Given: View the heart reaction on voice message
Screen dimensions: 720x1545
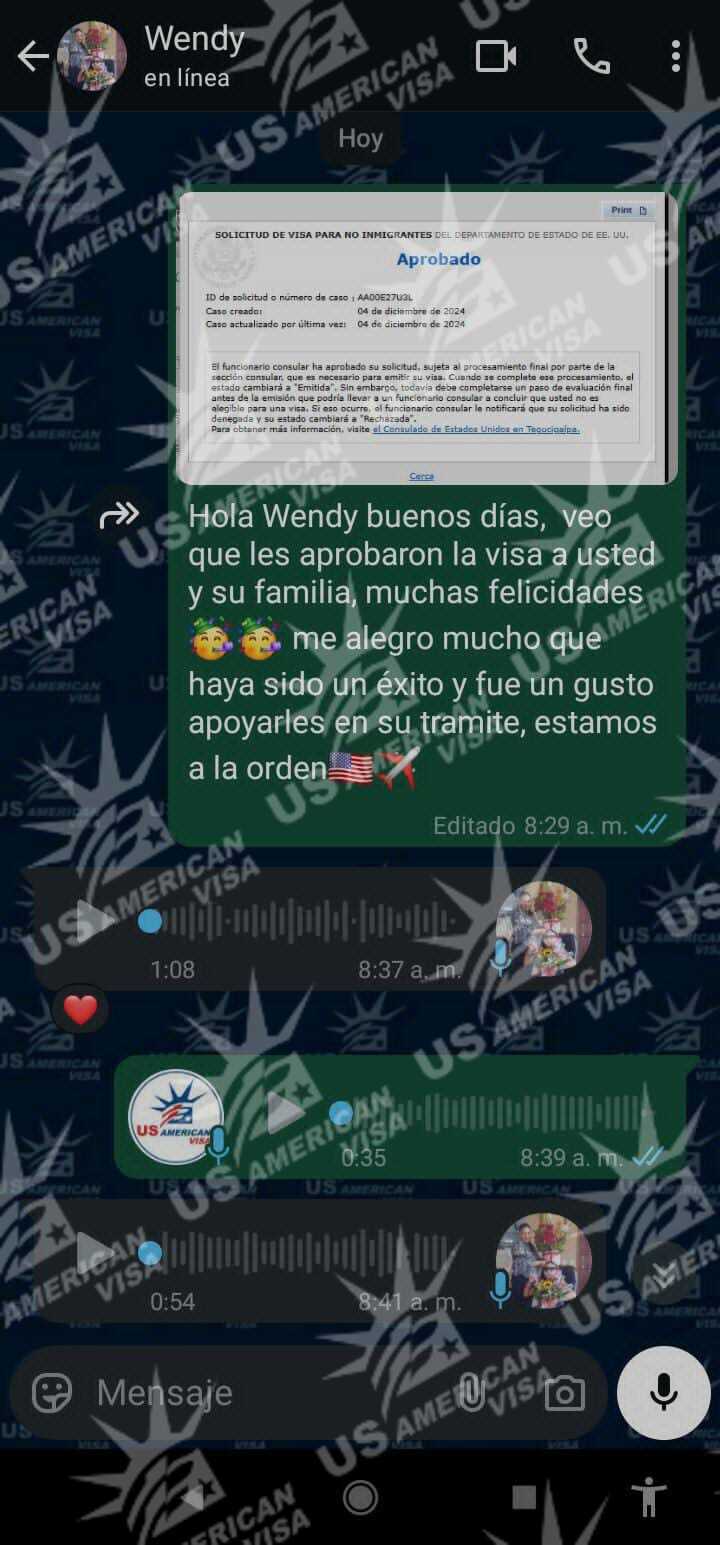Looking at the screenshot, I should click(x=80, y=1010).
